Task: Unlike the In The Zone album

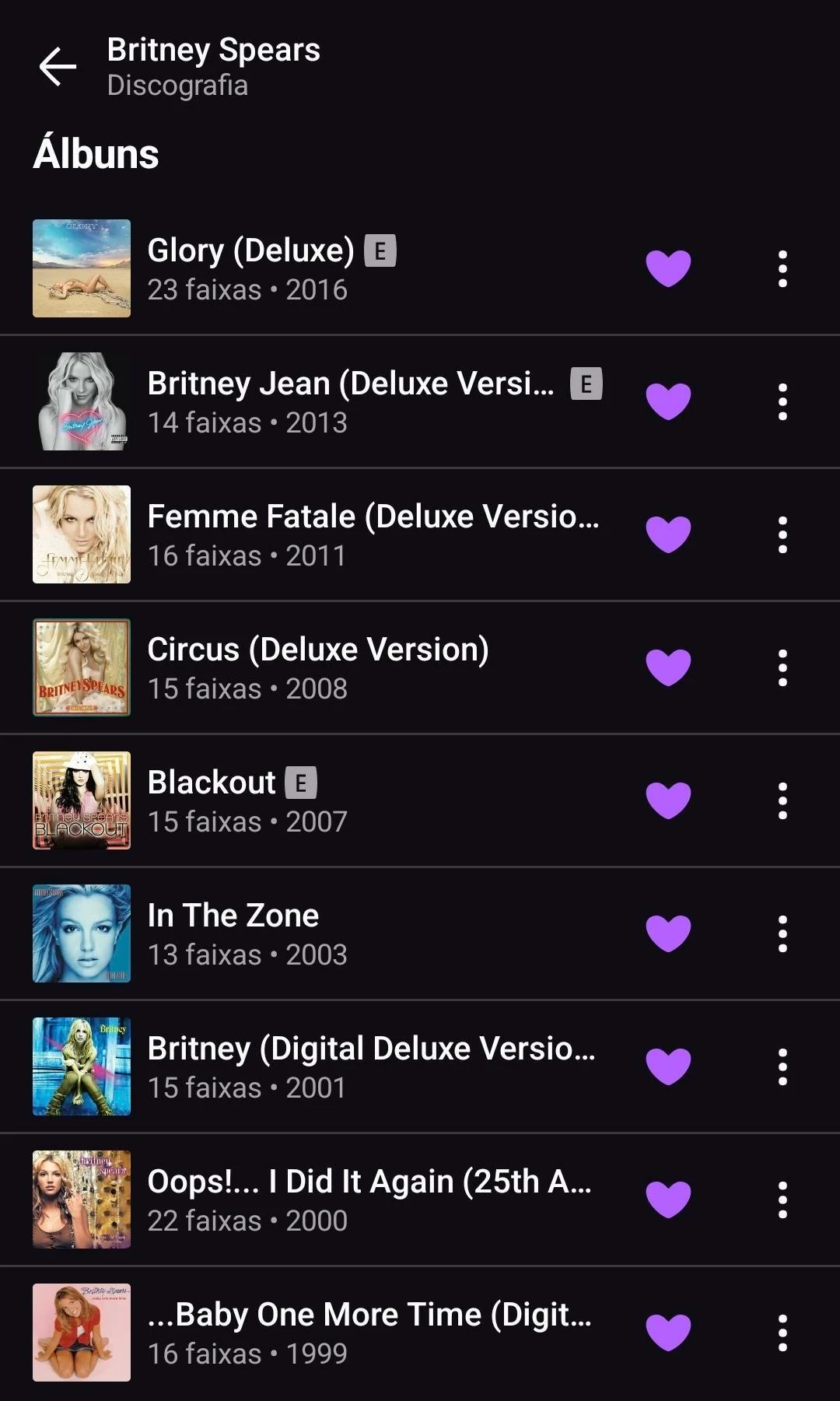Action: pos(668,933)
